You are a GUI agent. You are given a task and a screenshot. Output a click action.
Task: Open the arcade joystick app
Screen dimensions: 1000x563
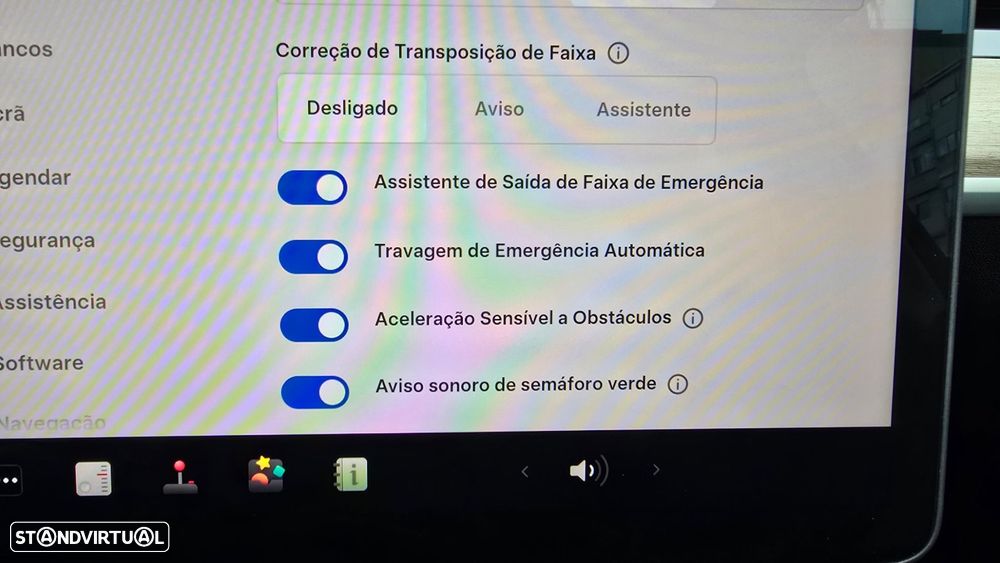coord(180,477)
